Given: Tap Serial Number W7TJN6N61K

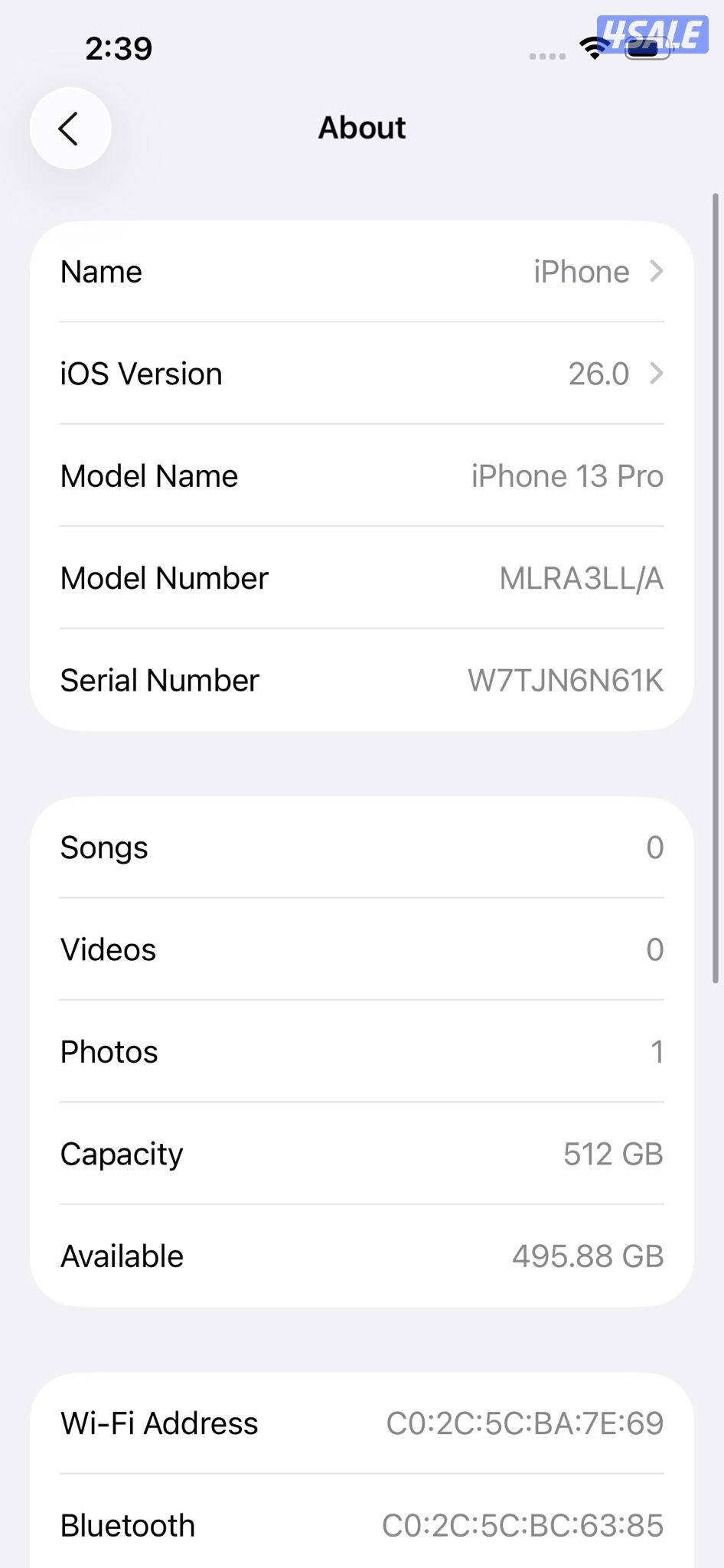Looking at the screenshot, I should pos(362,680).
